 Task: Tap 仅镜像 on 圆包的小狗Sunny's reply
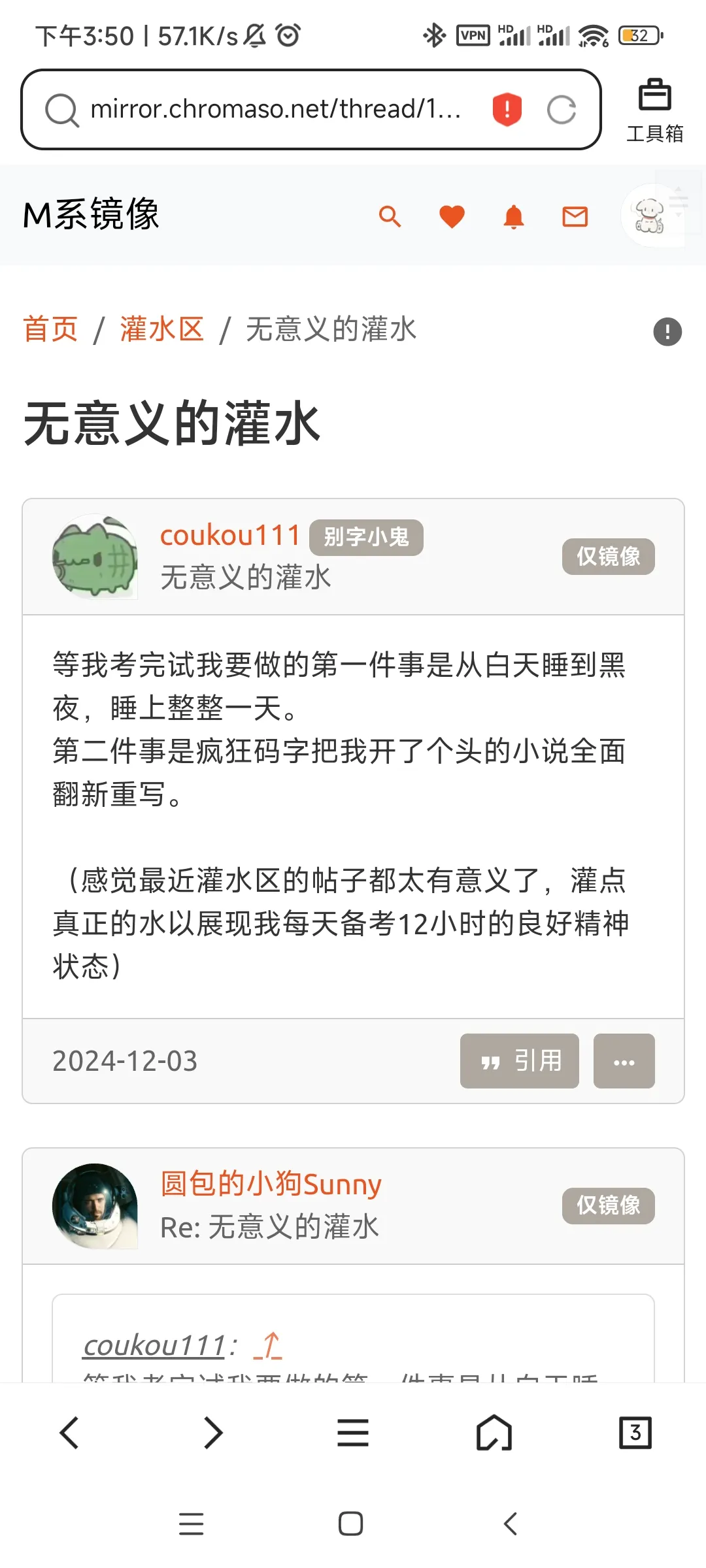608,1205
